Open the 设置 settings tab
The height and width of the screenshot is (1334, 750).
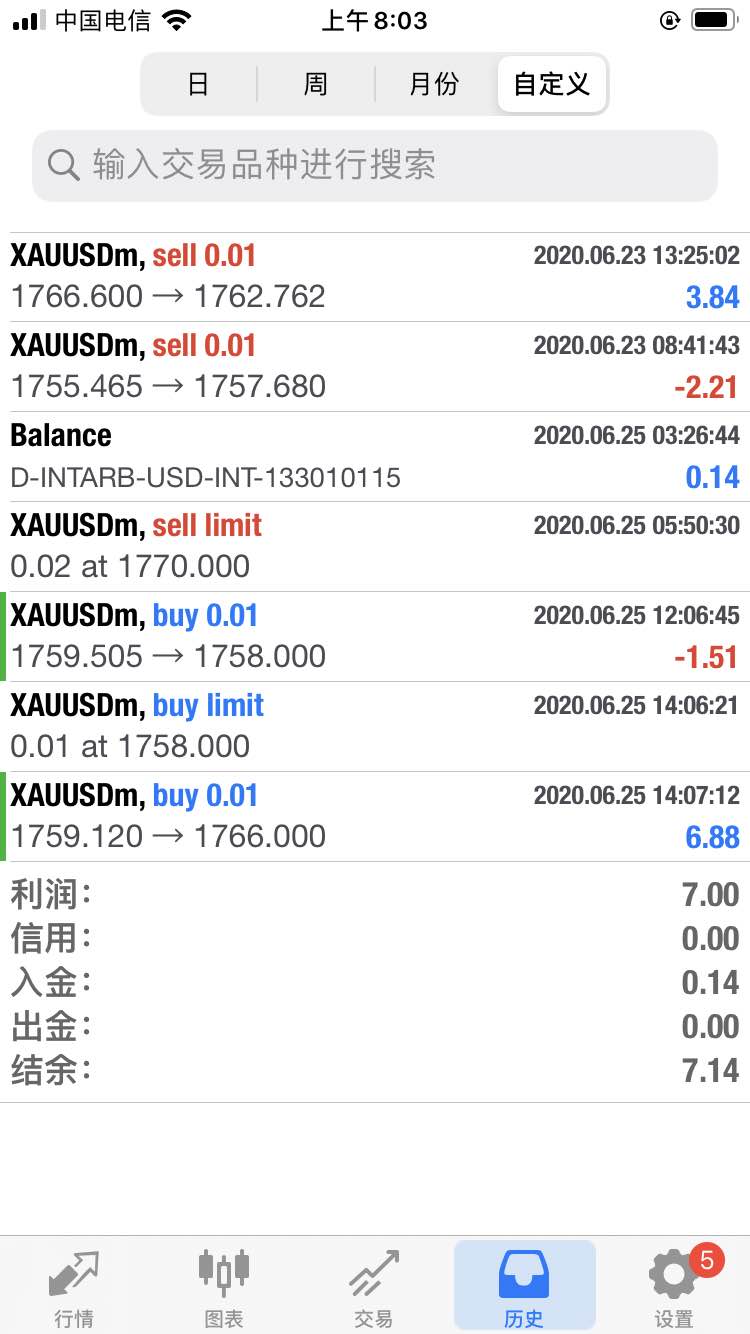pos(674,1287)
